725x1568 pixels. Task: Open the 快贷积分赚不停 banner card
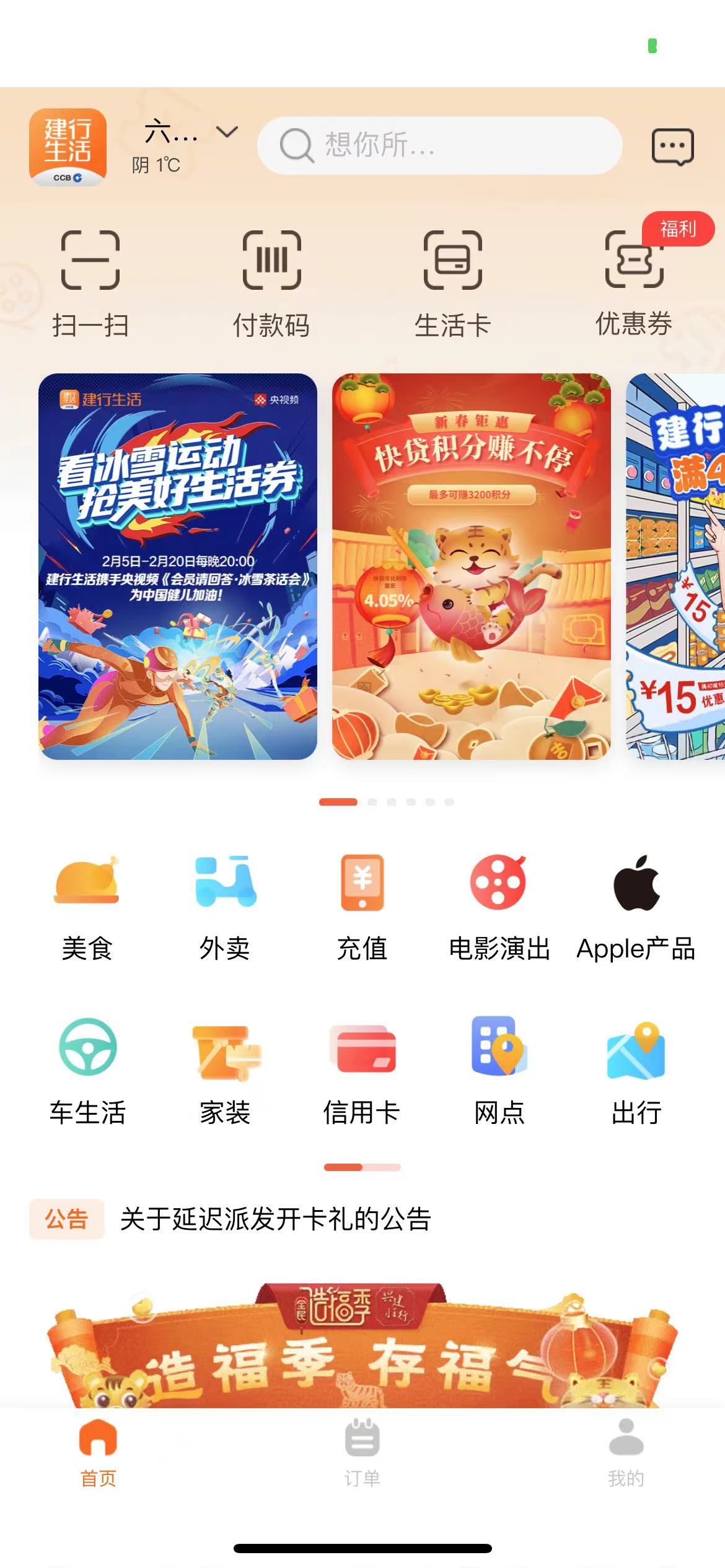pos(471,566)
